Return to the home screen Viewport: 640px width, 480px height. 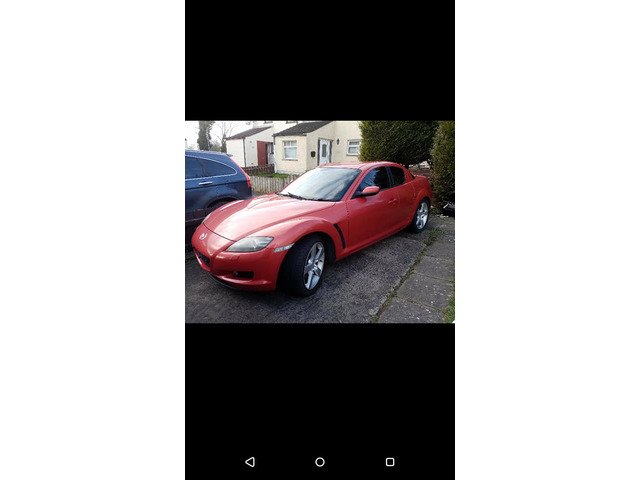point(320,462)
